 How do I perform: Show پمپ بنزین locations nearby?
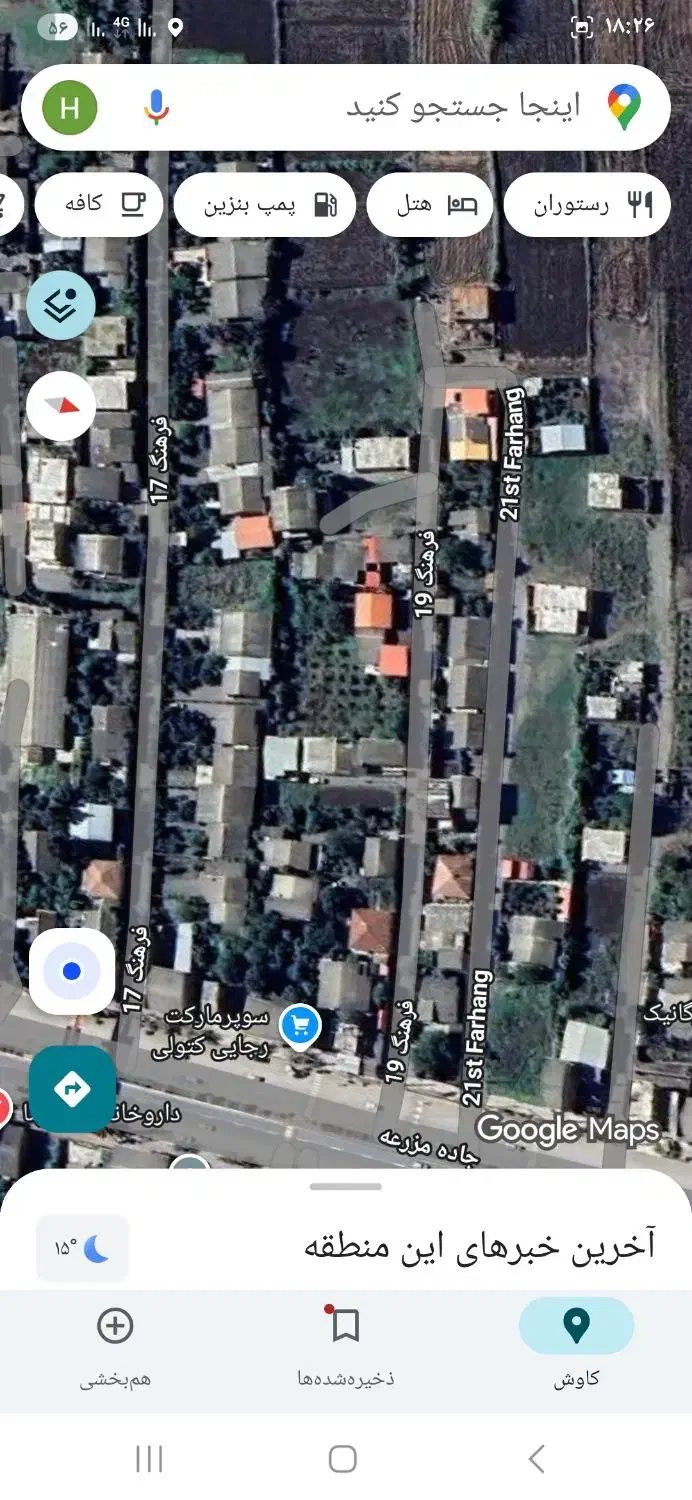tap(265, 205)
